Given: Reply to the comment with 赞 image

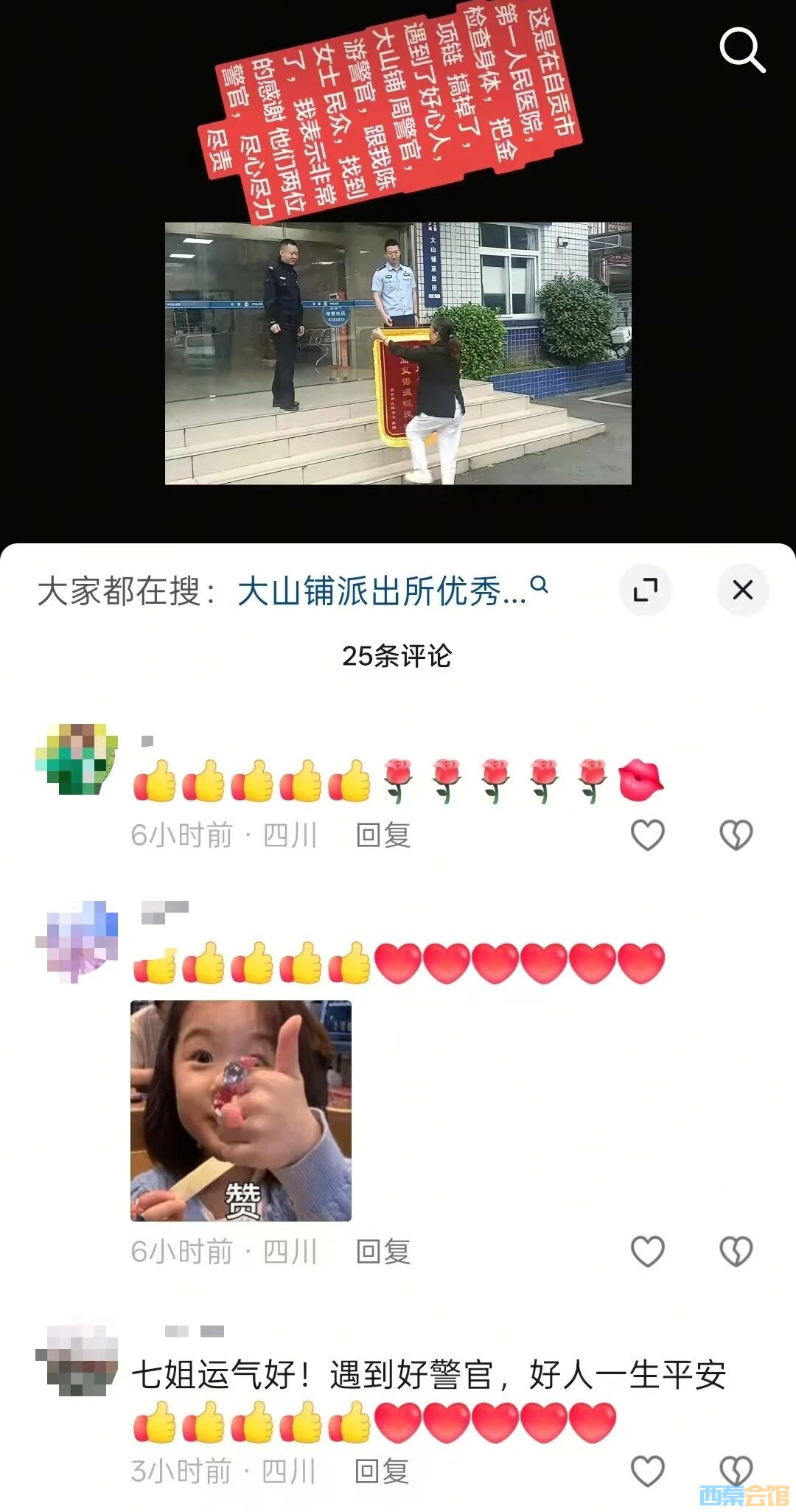Looking at the screenshot, I should pos(383,1251).
